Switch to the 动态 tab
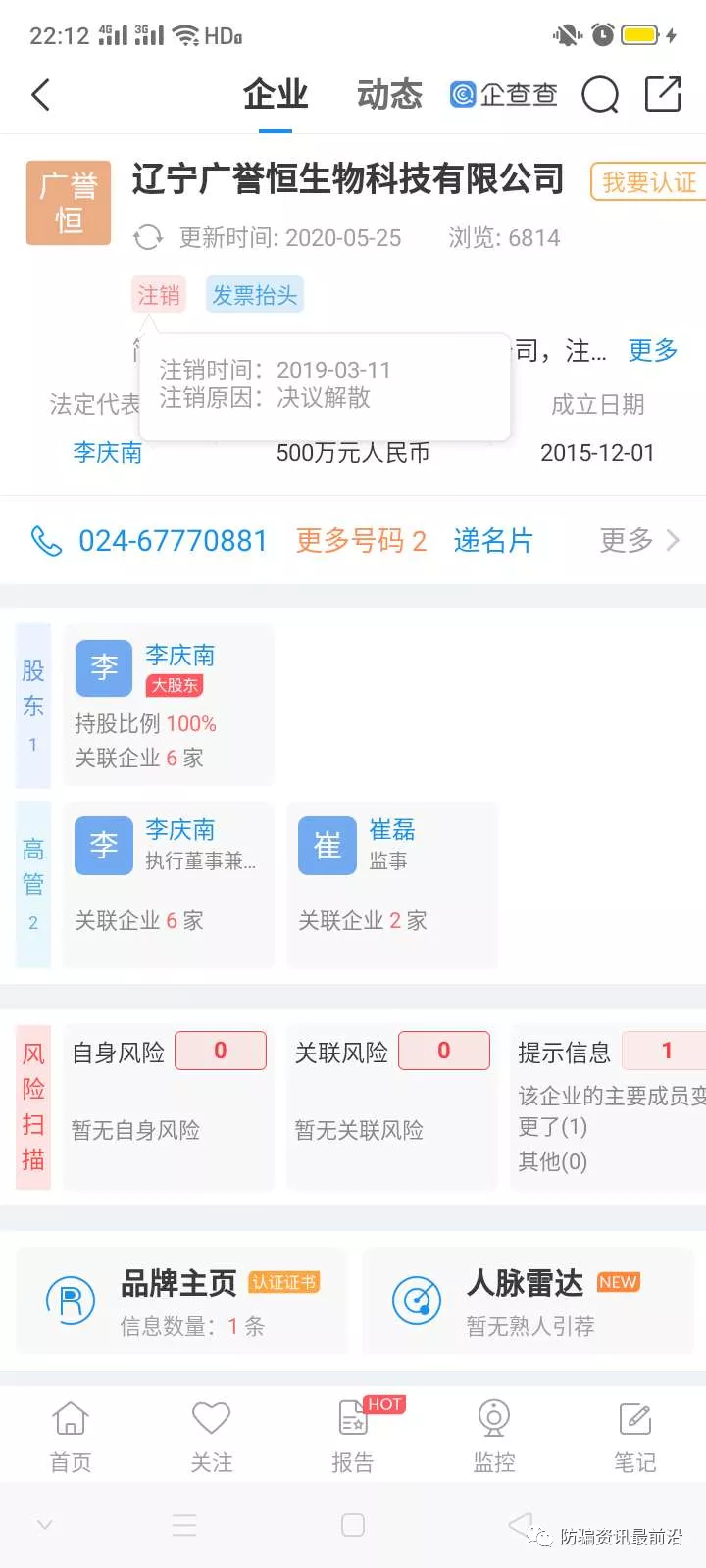This screenshot has height=1568, width=706. tap(389, 95)
